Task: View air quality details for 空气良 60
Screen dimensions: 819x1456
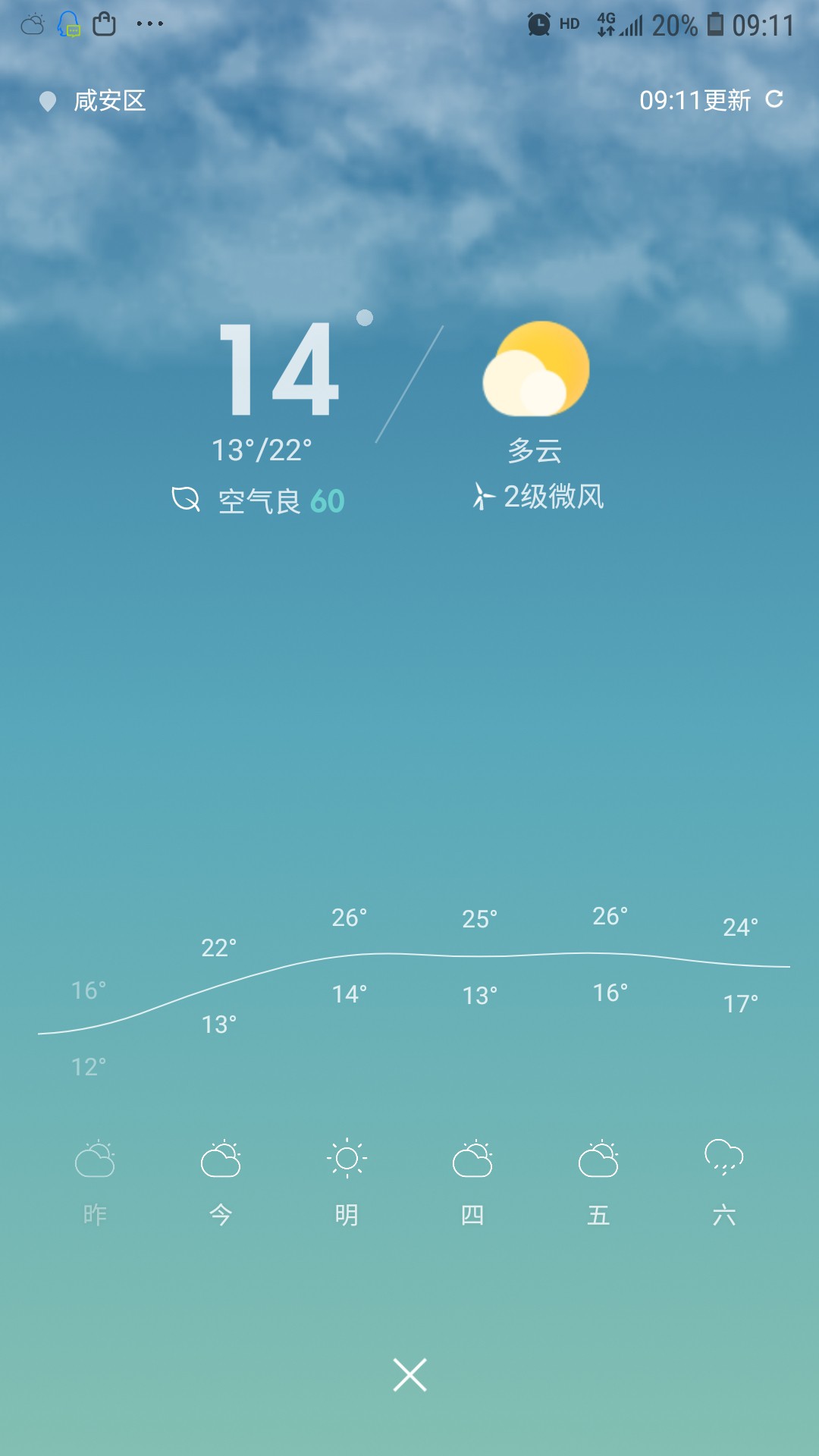Action: tap(259, 500)
